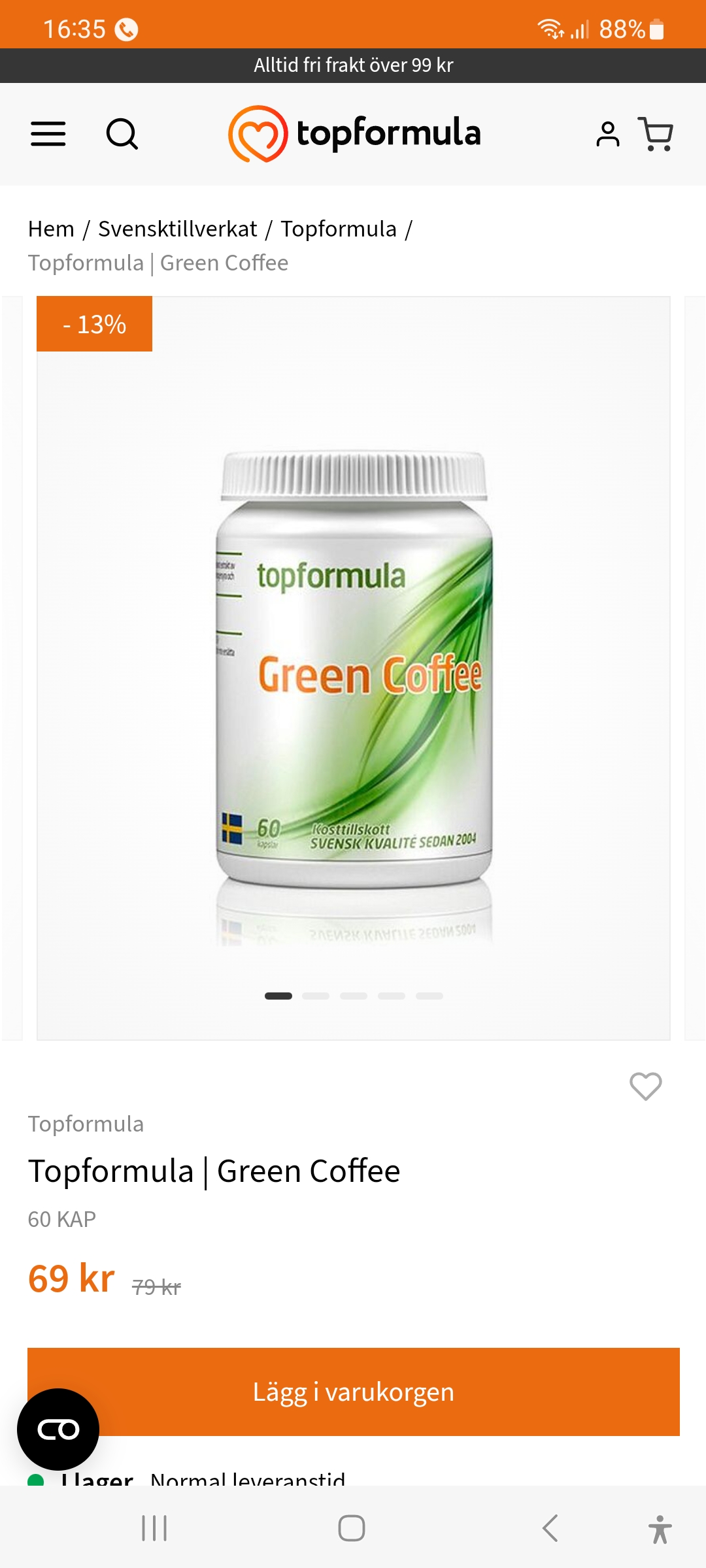Open the Svensktillverkat breadcrumb link
This screenshot has width=706, height=1568.
click(177, 229)
